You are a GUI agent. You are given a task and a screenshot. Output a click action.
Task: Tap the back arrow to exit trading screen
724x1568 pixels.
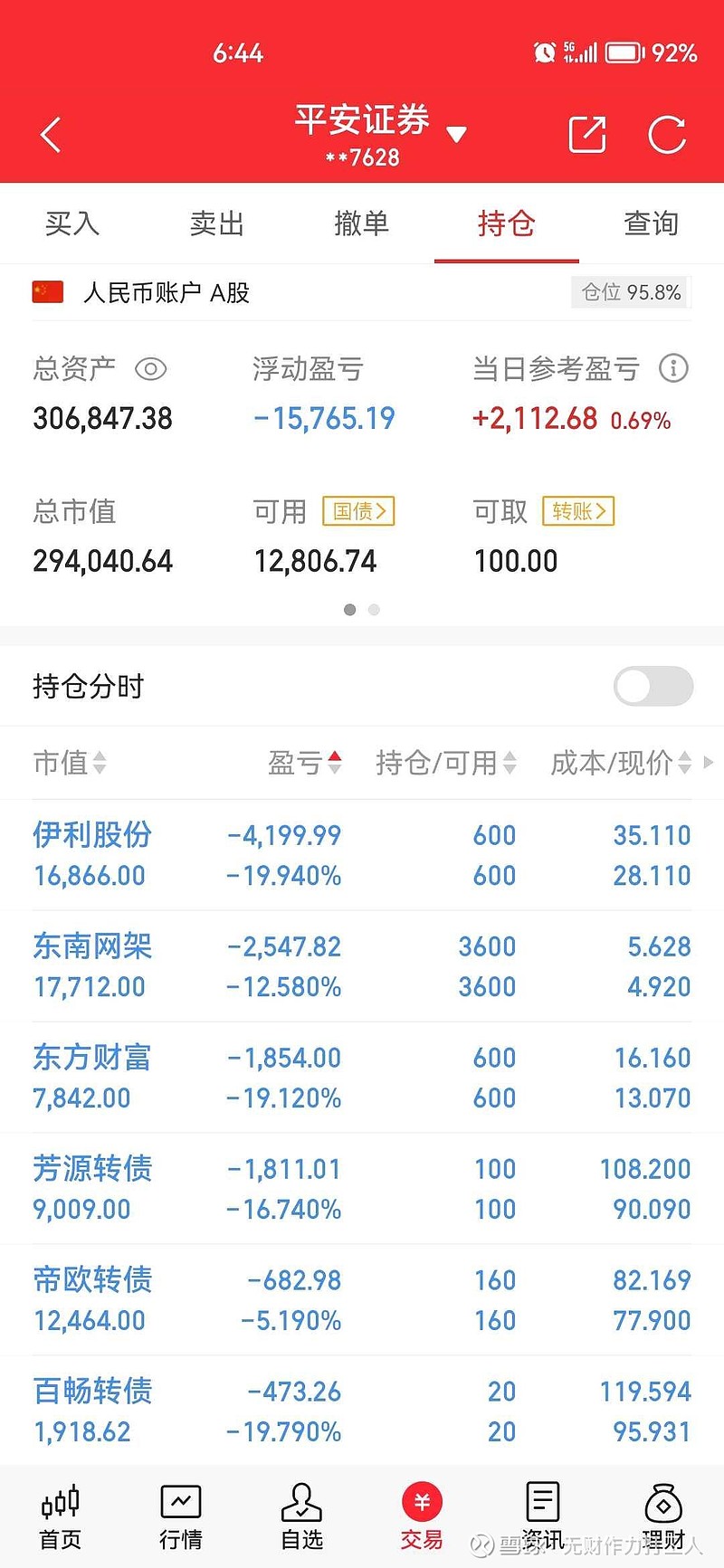tap(50, 133)
